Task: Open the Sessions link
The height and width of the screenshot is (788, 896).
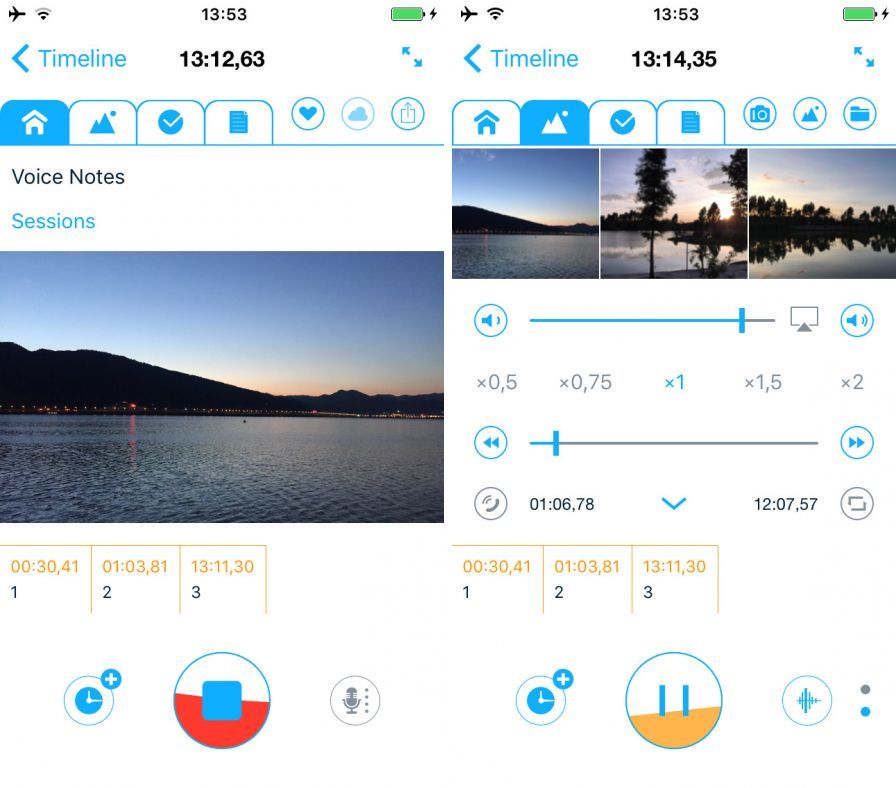Action: (x=53, y=221)
